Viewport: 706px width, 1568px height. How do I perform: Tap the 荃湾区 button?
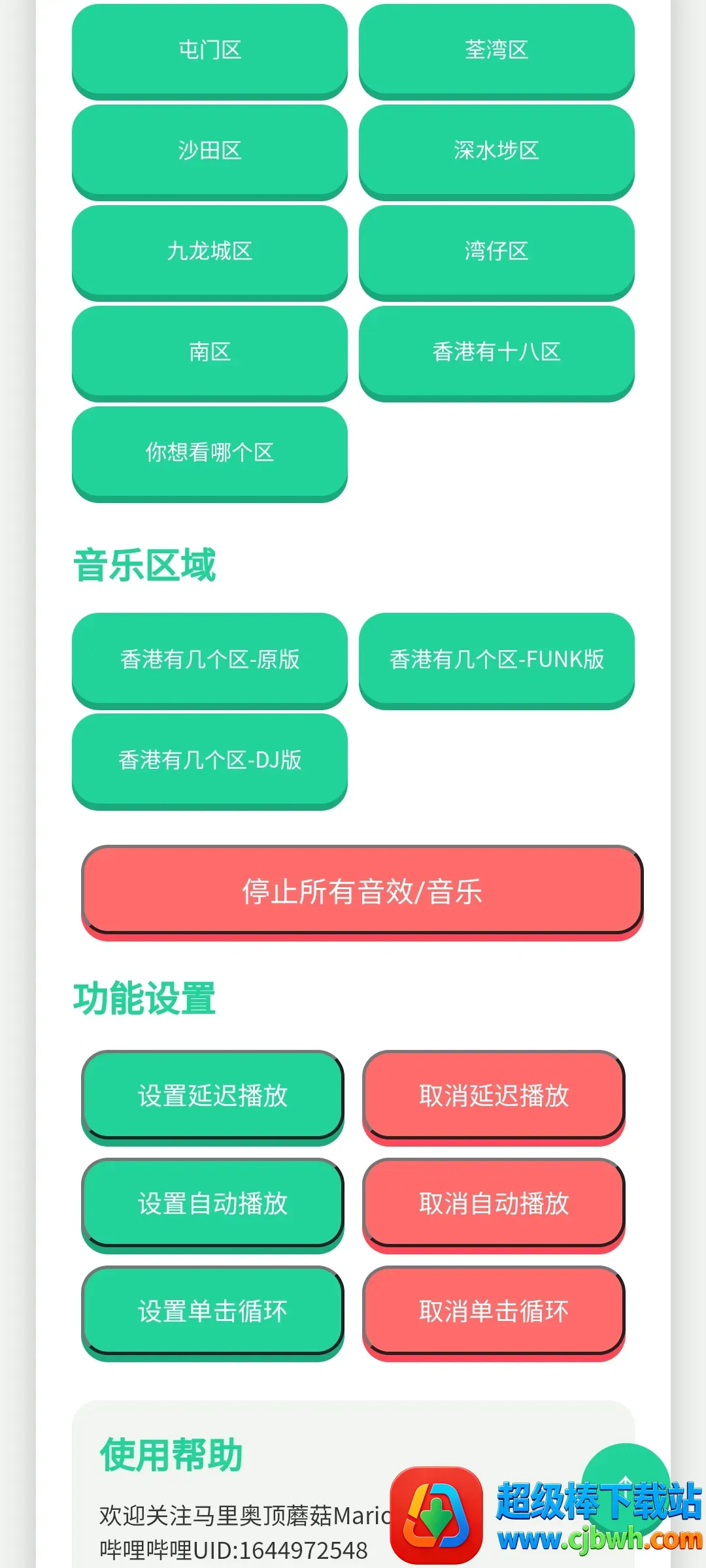click(x=496, y=51)
